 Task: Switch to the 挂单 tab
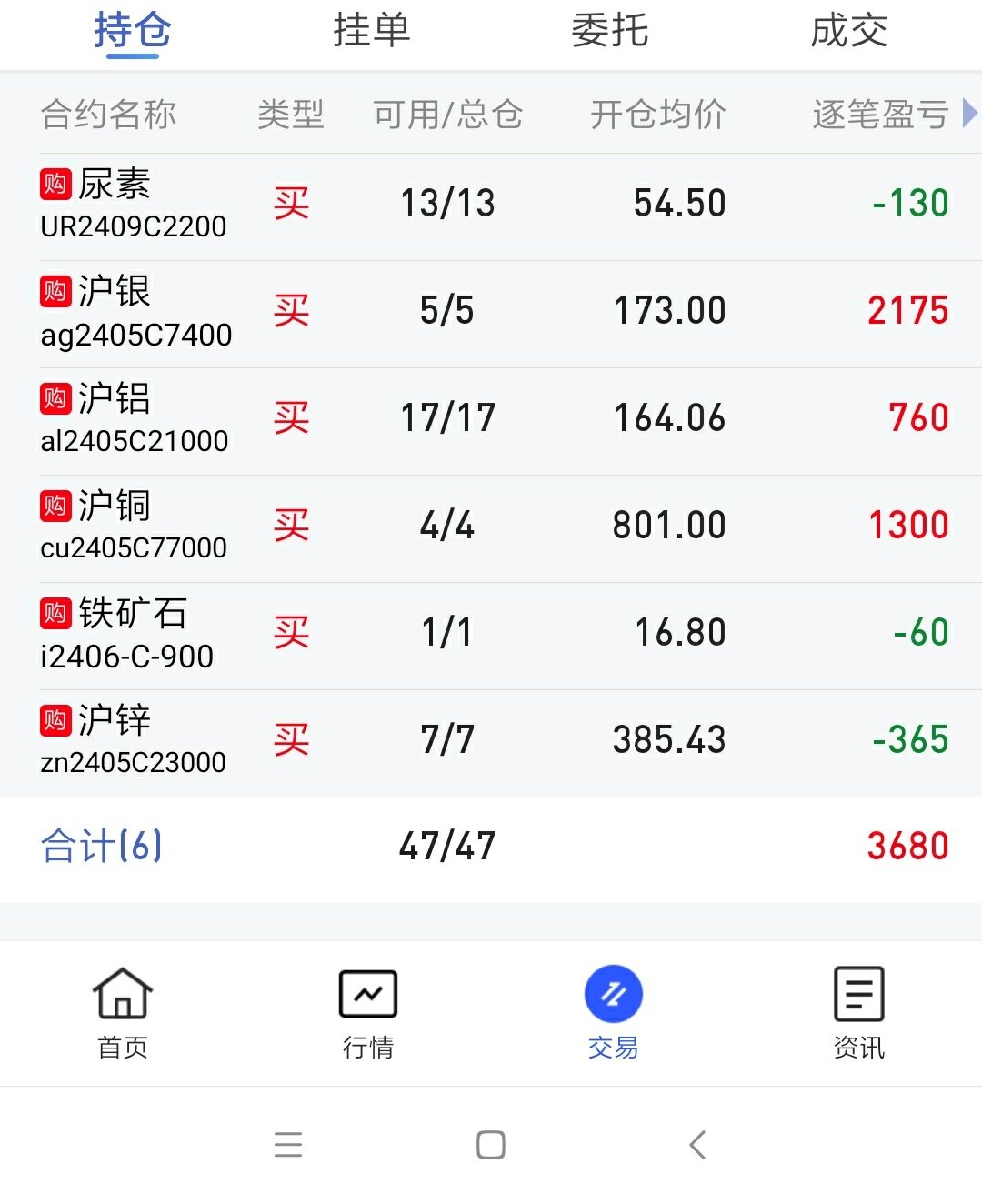[x=371, y=31]
